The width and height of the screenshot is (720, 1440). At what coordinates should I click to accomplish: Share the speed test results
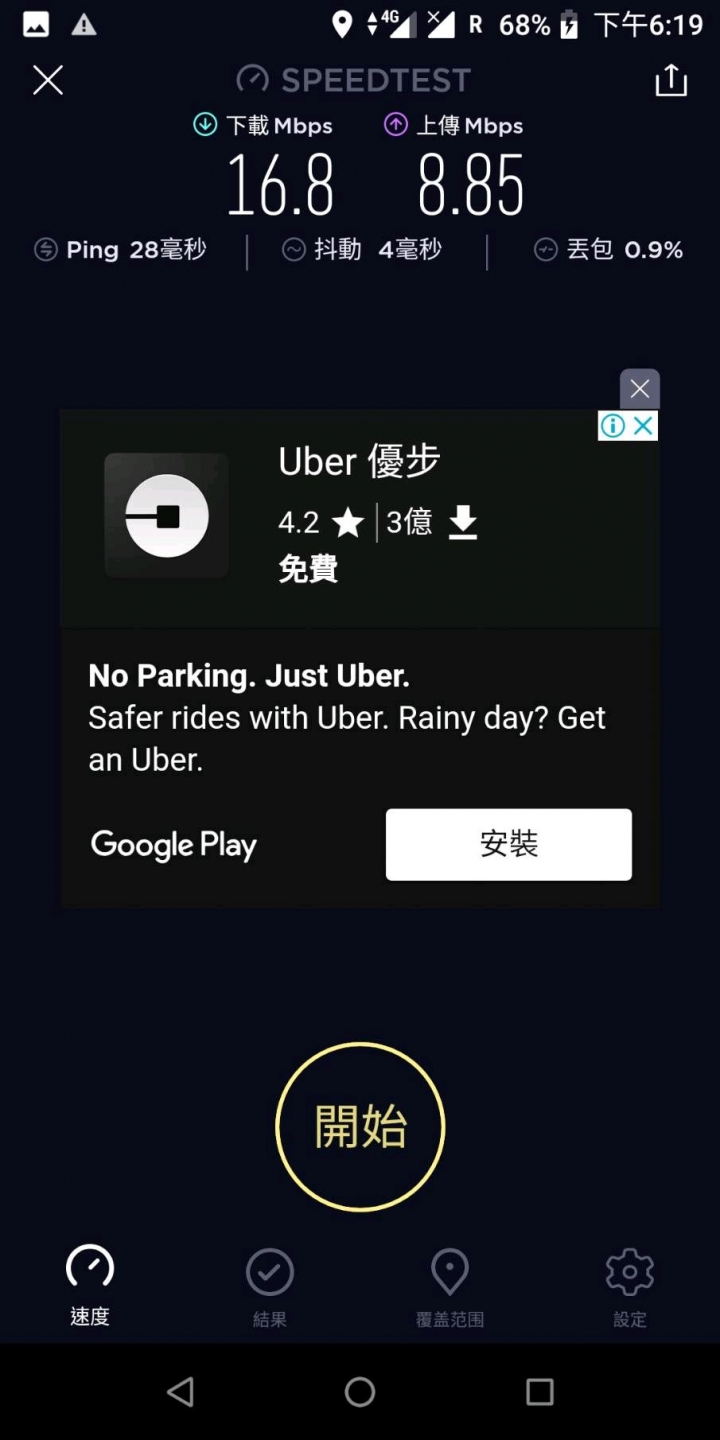671,80
